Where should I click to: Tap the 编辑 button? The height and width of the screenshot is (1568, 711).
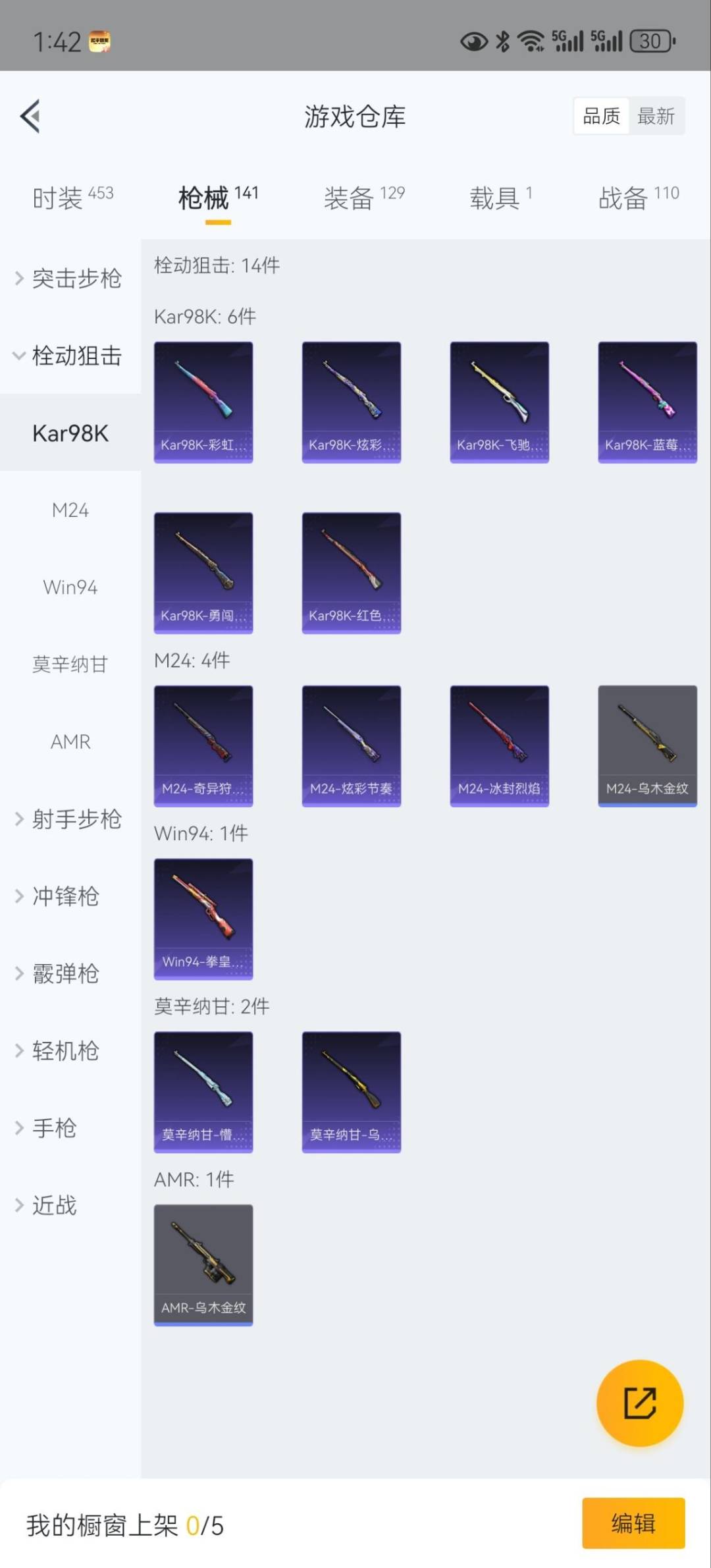tap(633, 1523)
